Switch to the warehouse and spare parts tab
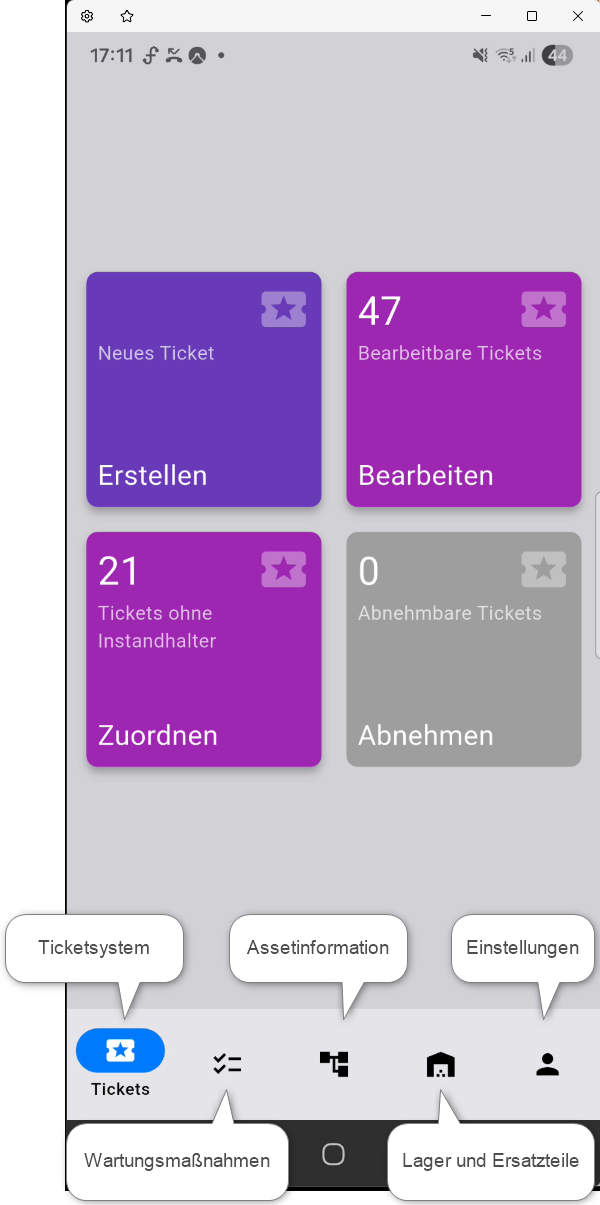Viewport: 600px width, 1205px height. 441,1065
